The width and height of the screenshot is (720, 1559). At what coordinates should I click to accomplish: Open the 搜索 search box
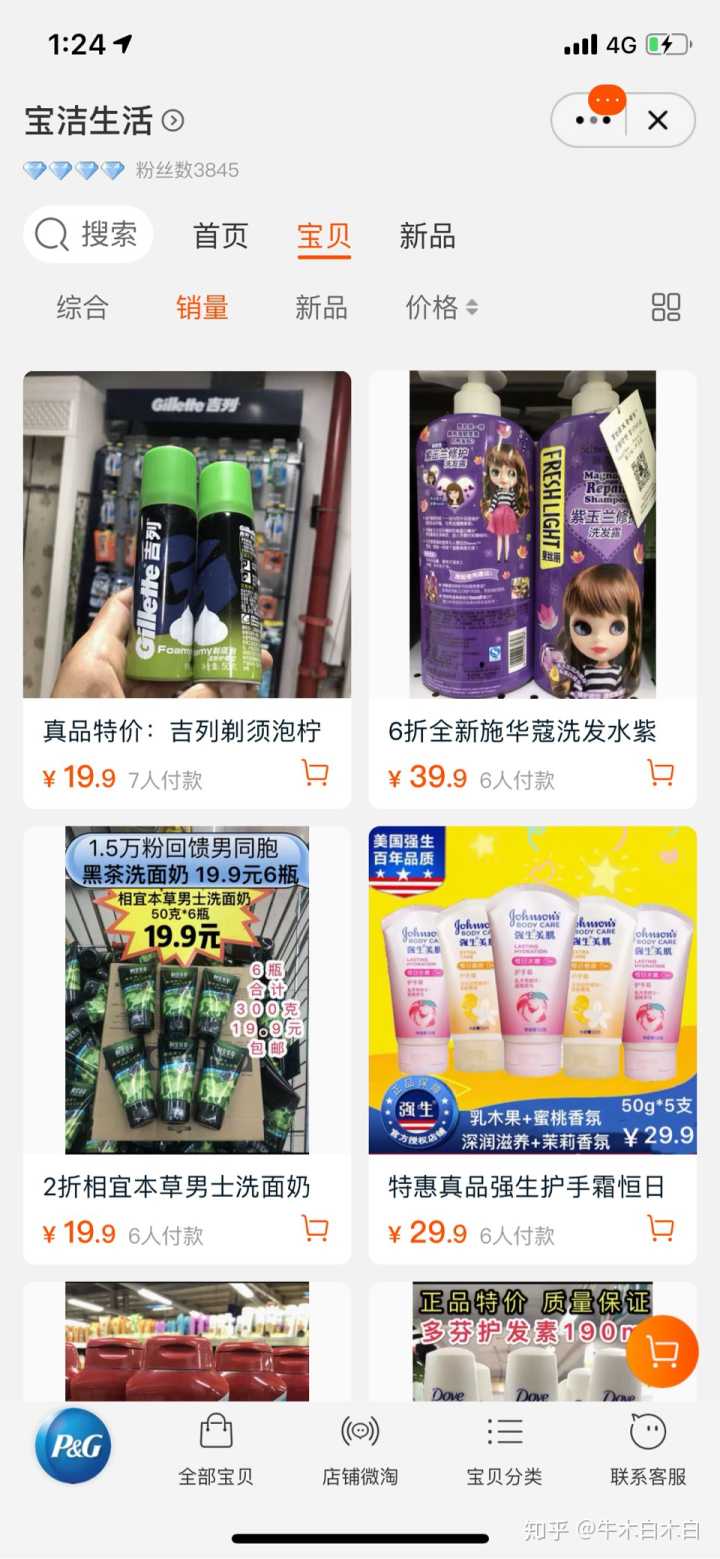coord(88,235)
